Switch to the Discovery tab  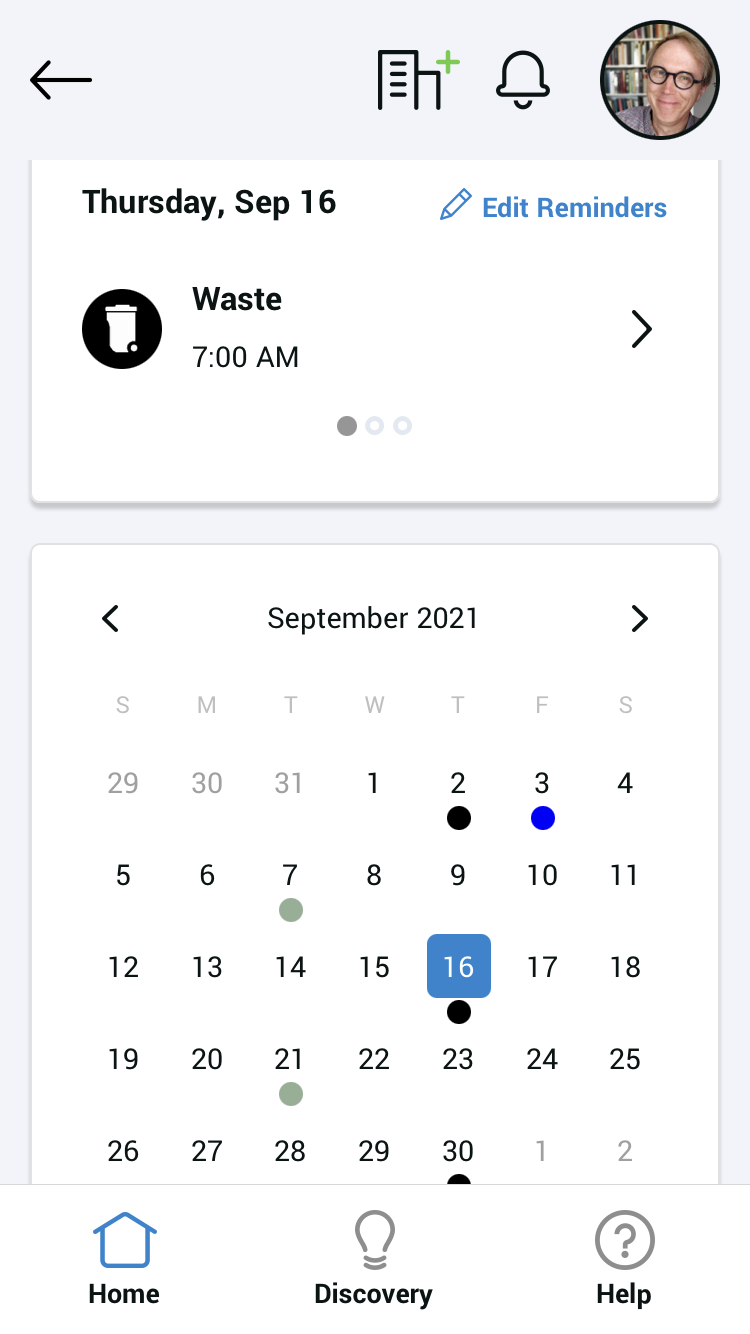[x=374, y=1259]
